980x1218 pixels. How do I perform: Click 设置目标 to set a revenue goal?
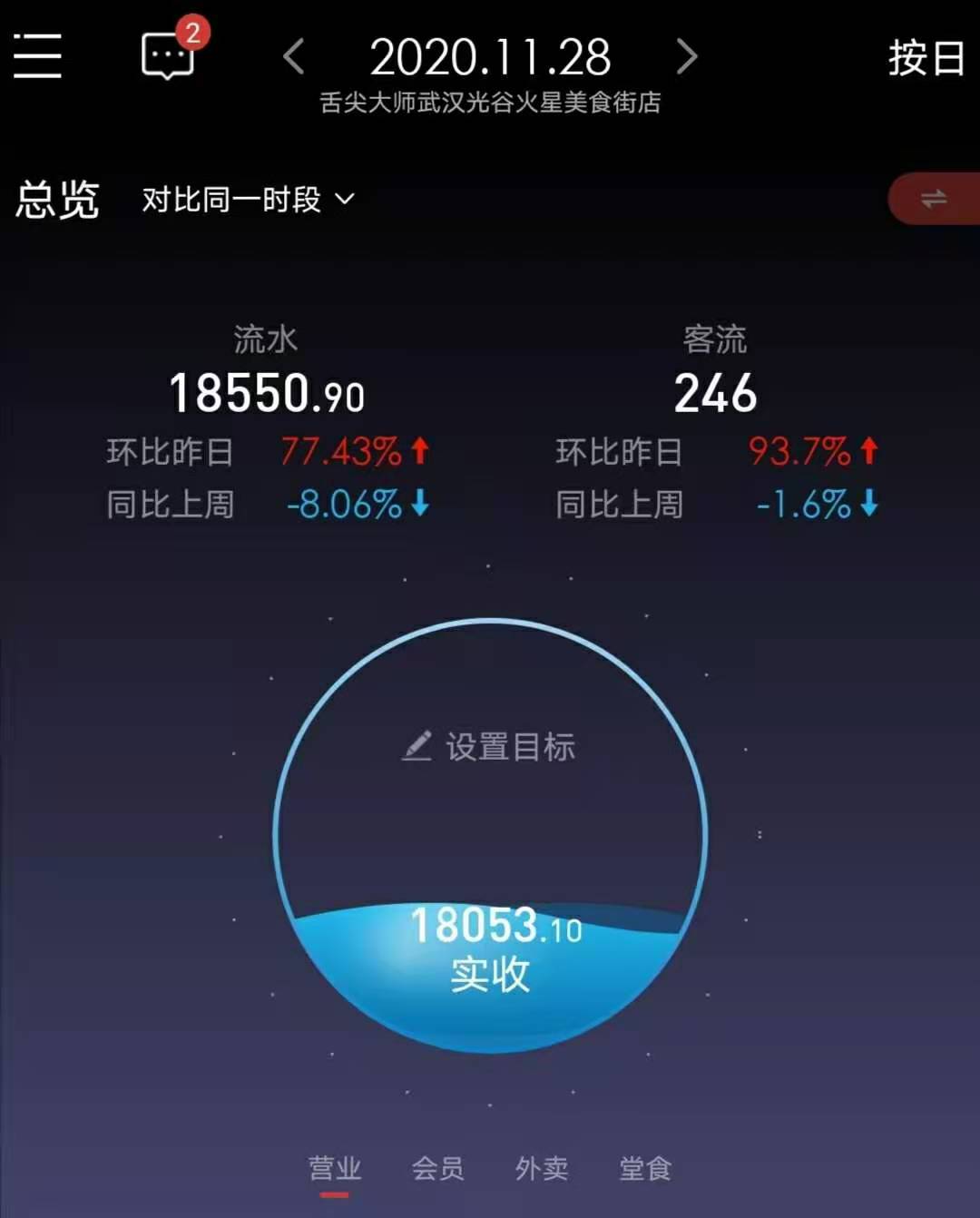(511, 747)
